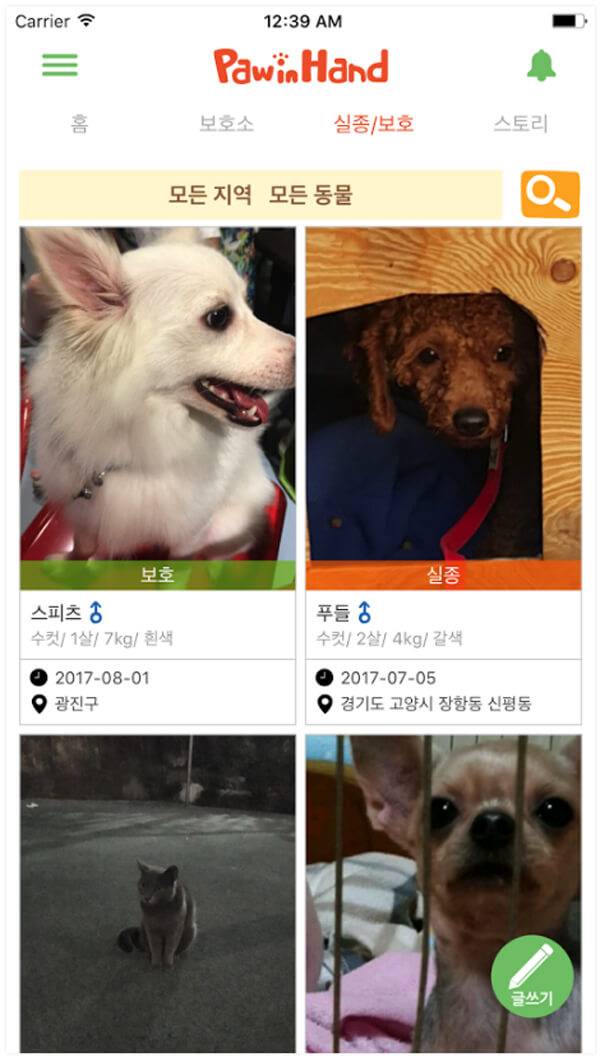Viewport: 600px width, 1057px height.
Task: Go to the 스토리 tab
Action: tap(520, 124)
